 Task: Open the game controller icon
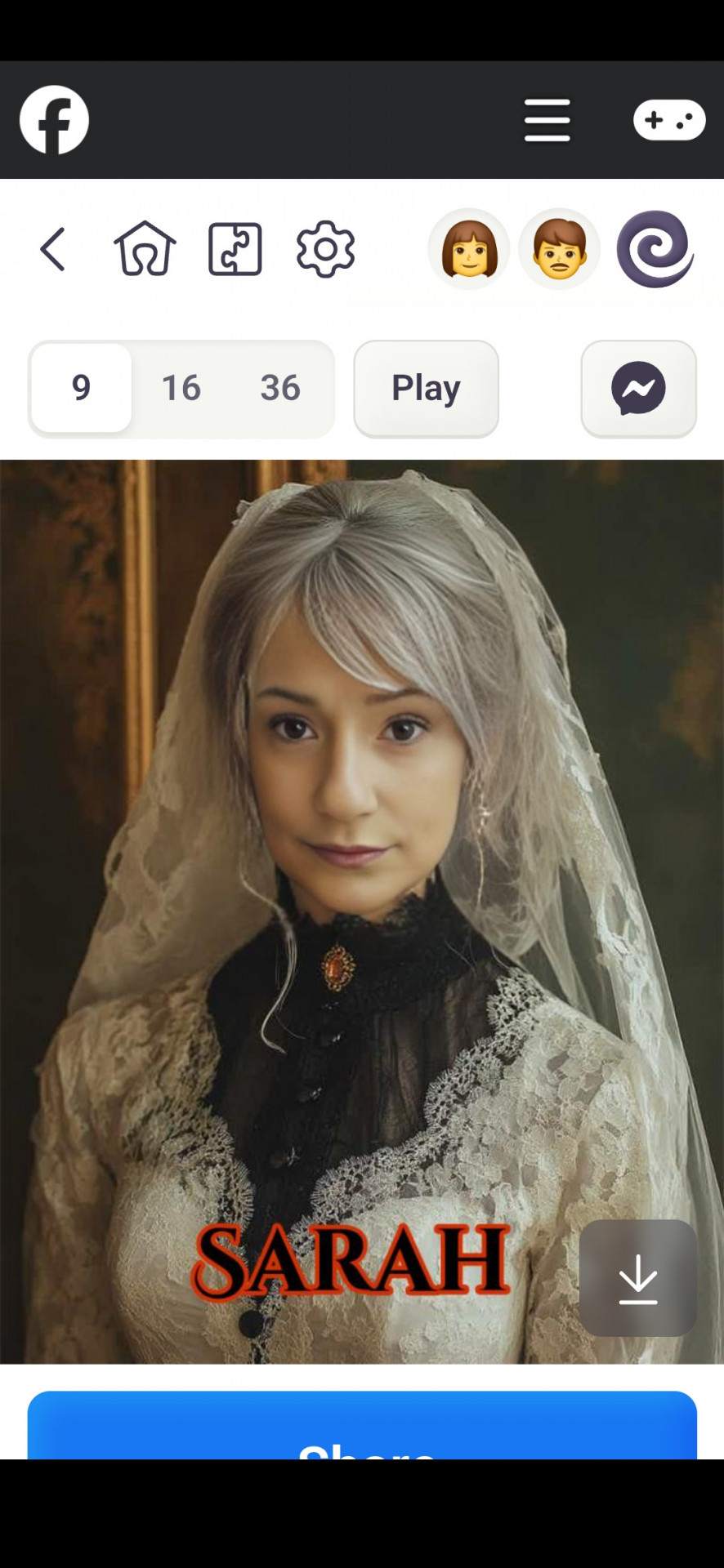669,120
